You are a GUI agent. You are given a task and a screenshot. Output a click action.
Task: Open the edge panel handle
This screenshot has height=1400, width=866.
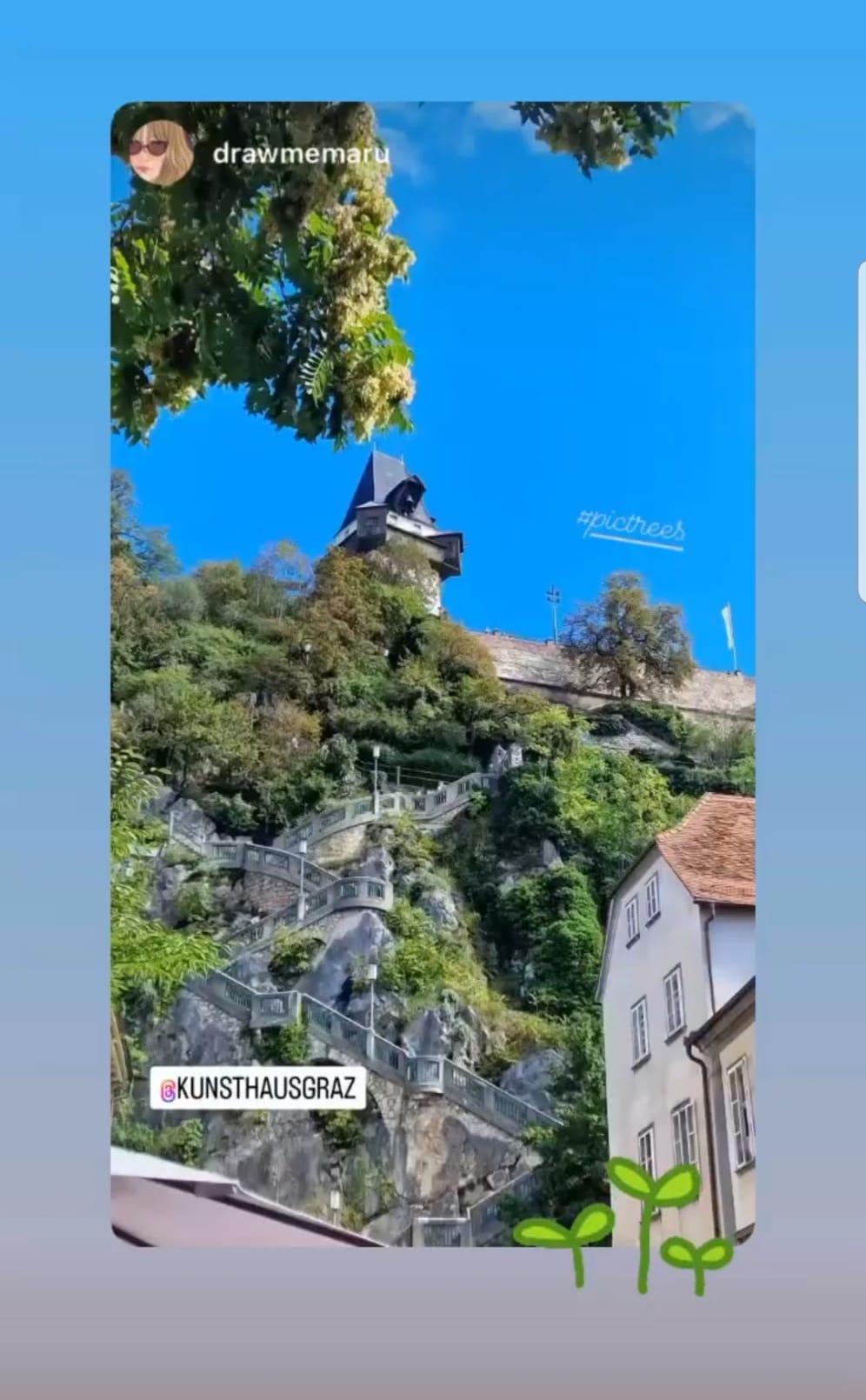tap(861, 432)
